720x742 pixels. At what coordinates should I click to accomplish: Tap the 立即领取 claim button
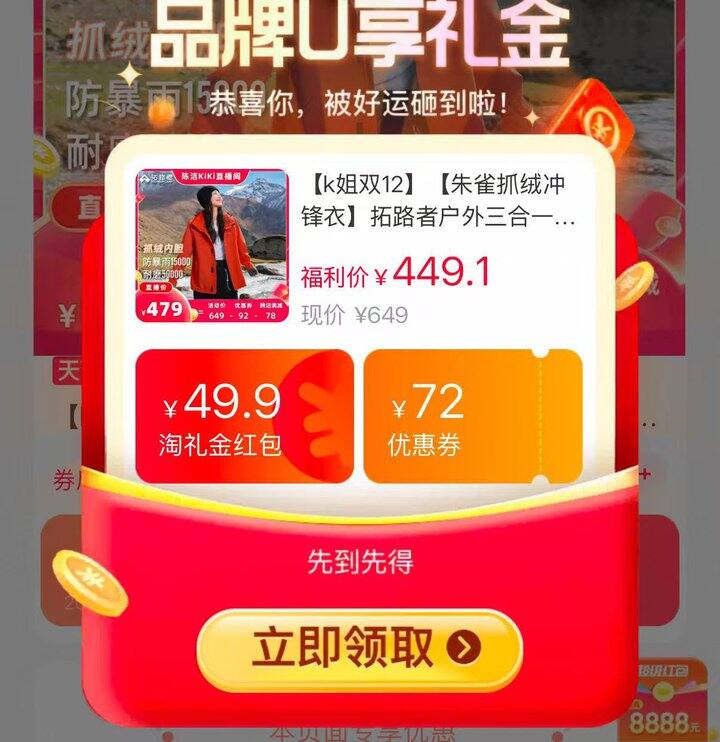360,649
